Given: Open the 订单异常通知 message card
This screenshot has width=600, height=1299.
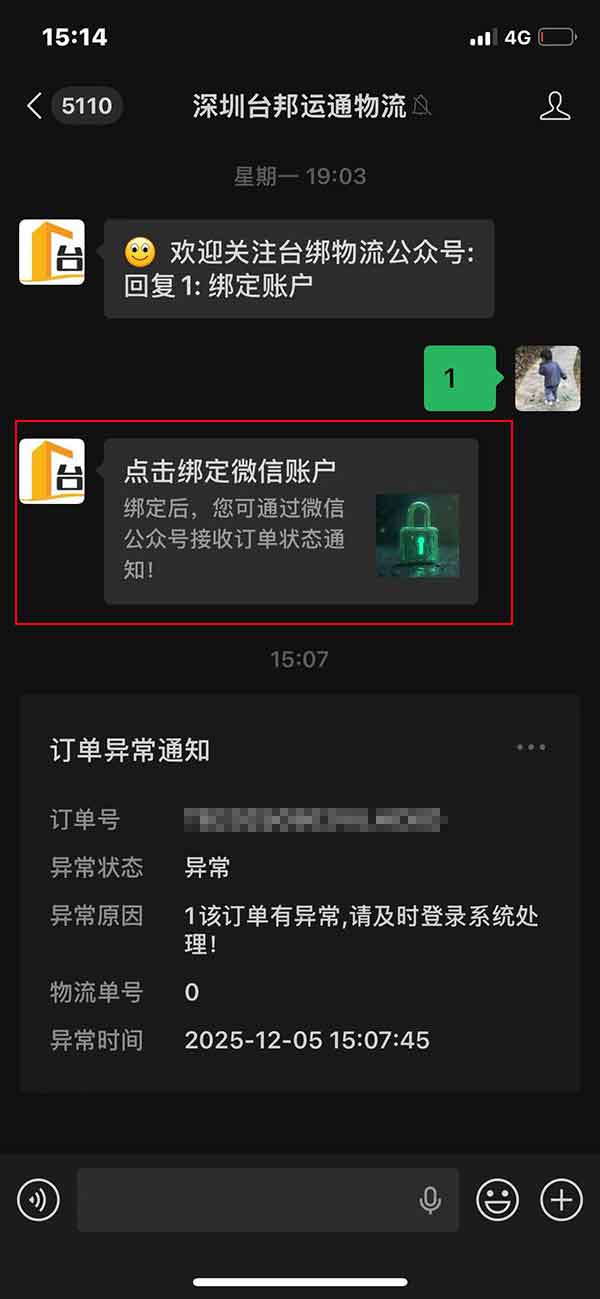Looking at the screenshot, I should [299, 890].
